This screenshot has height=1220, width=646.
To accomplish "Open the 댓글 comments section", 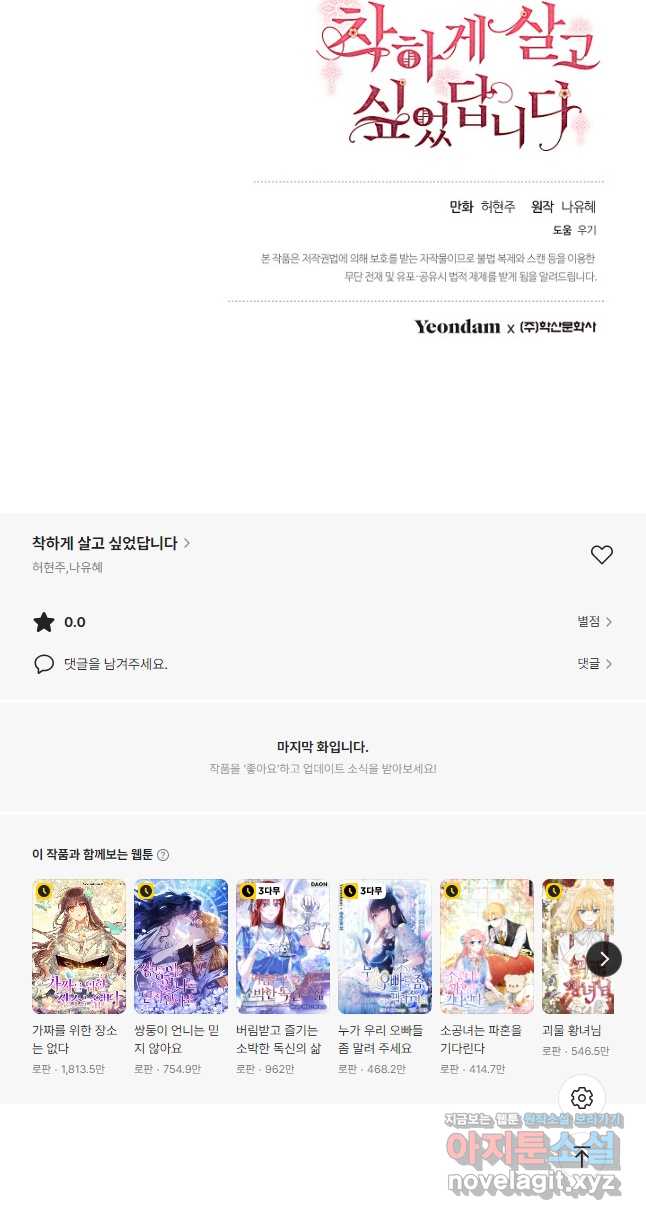I will (594, 664).
